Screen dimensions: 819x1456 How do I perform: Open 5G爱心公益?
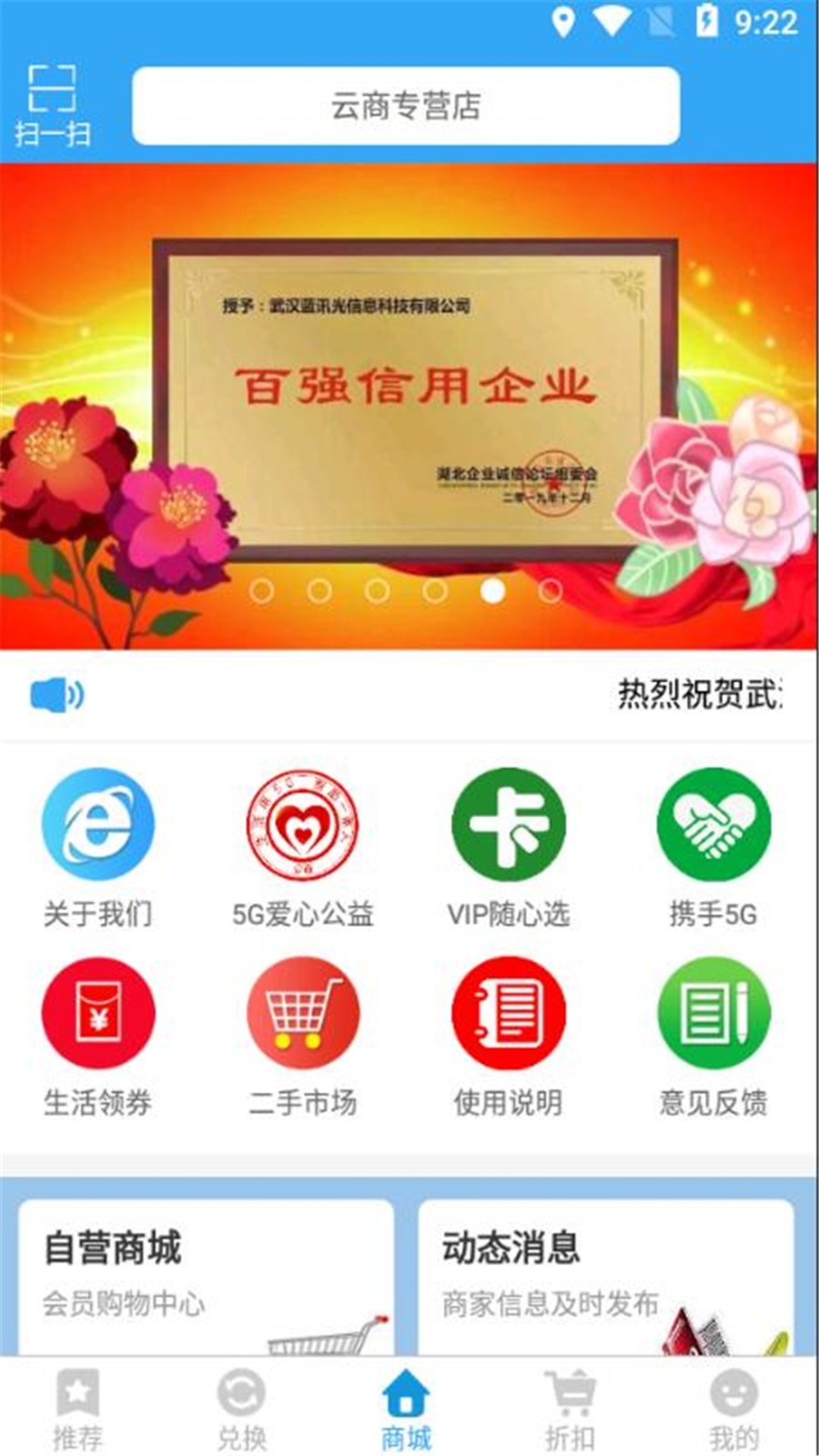pos(303,846)
